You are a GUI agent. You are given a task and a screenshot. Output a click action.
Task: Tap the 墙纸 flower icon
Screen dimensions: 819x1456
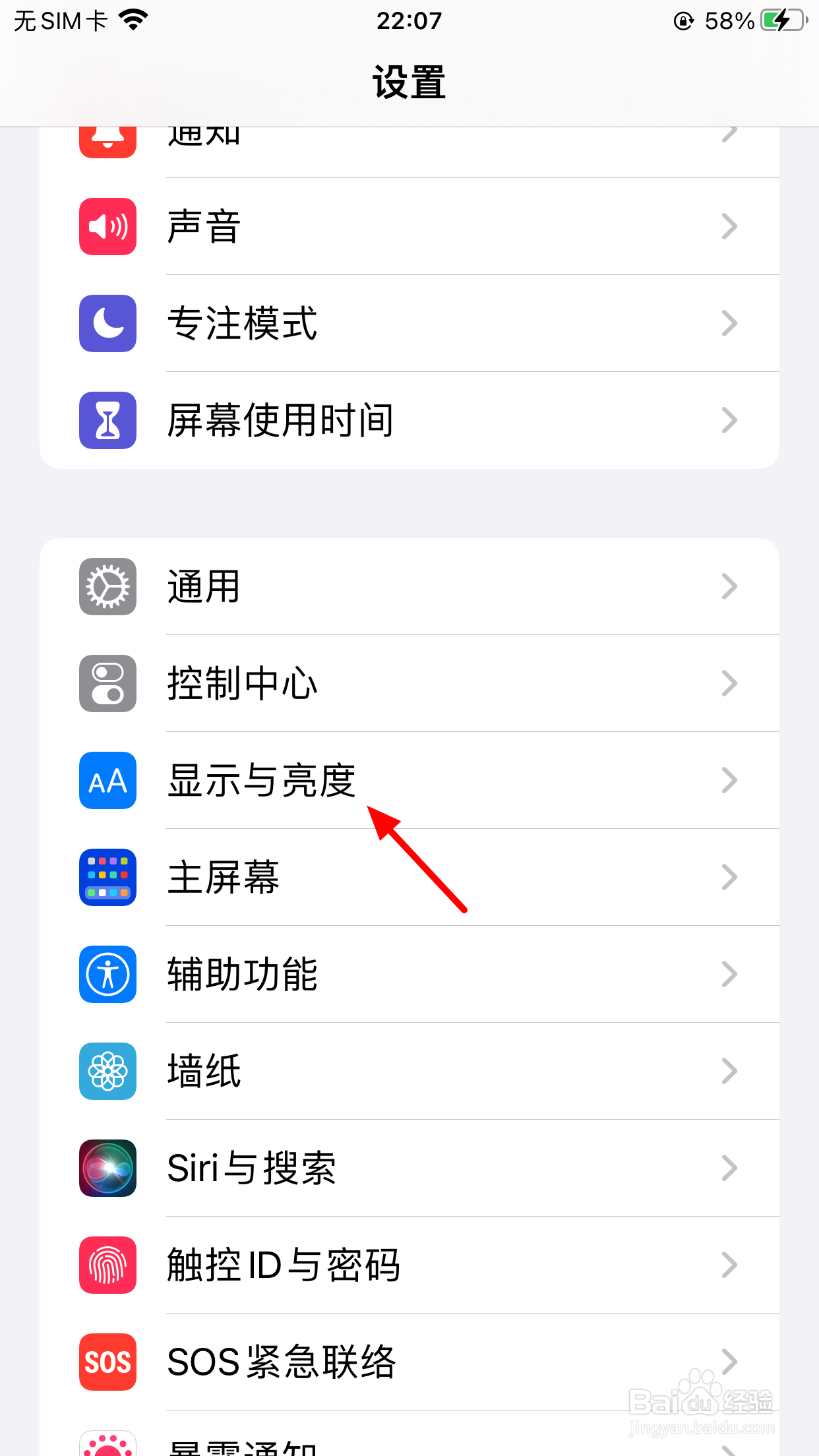[107, 1072]
